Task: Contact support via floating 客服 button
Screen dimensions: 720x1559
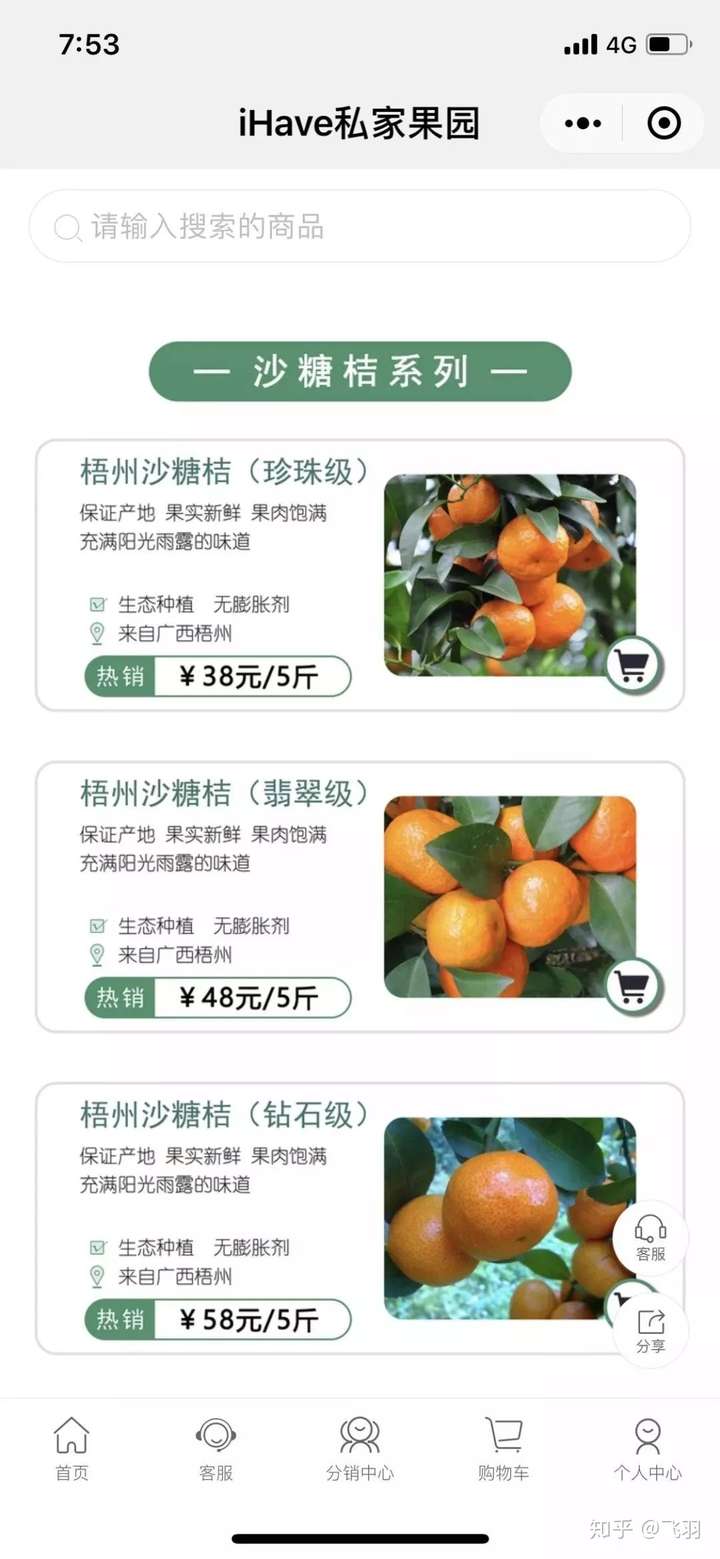Action: tap(651, 1238)
